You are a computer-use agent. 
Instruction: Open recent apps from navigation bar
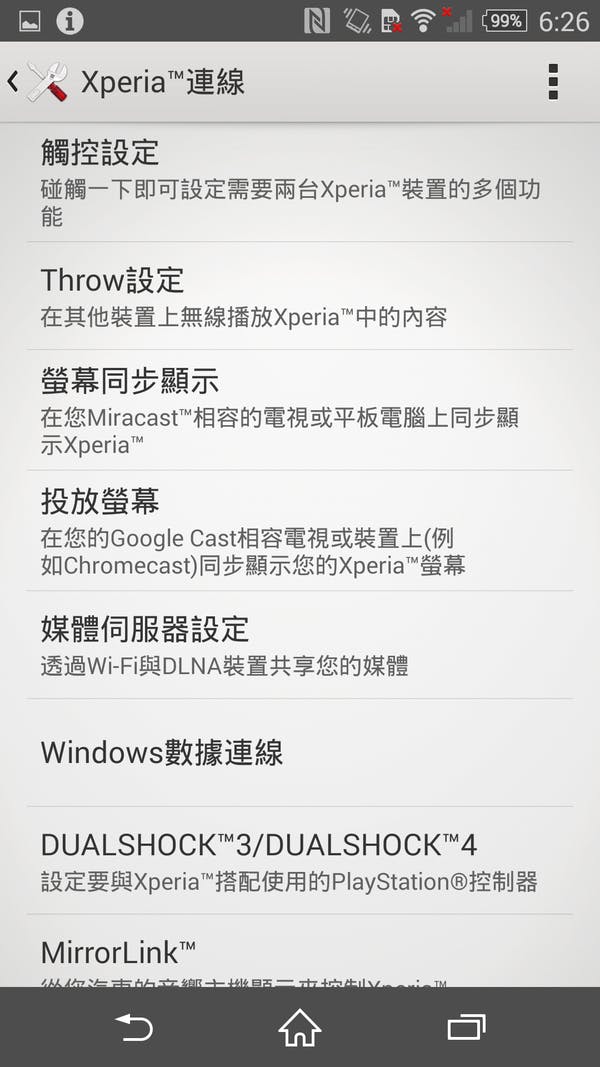point(466,1027)
